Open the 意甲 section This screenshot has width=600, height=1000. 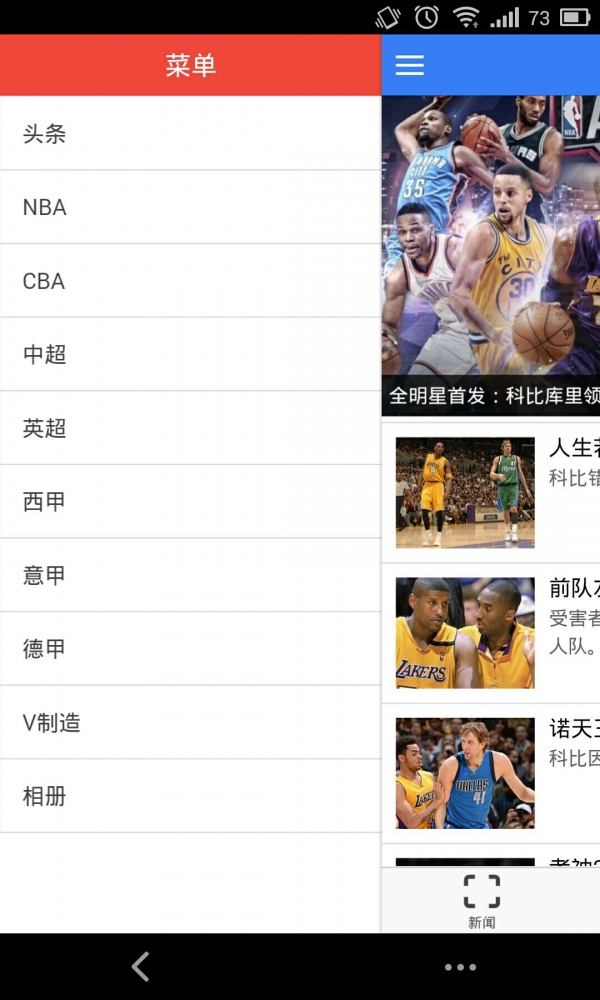[x=190, y=575]
